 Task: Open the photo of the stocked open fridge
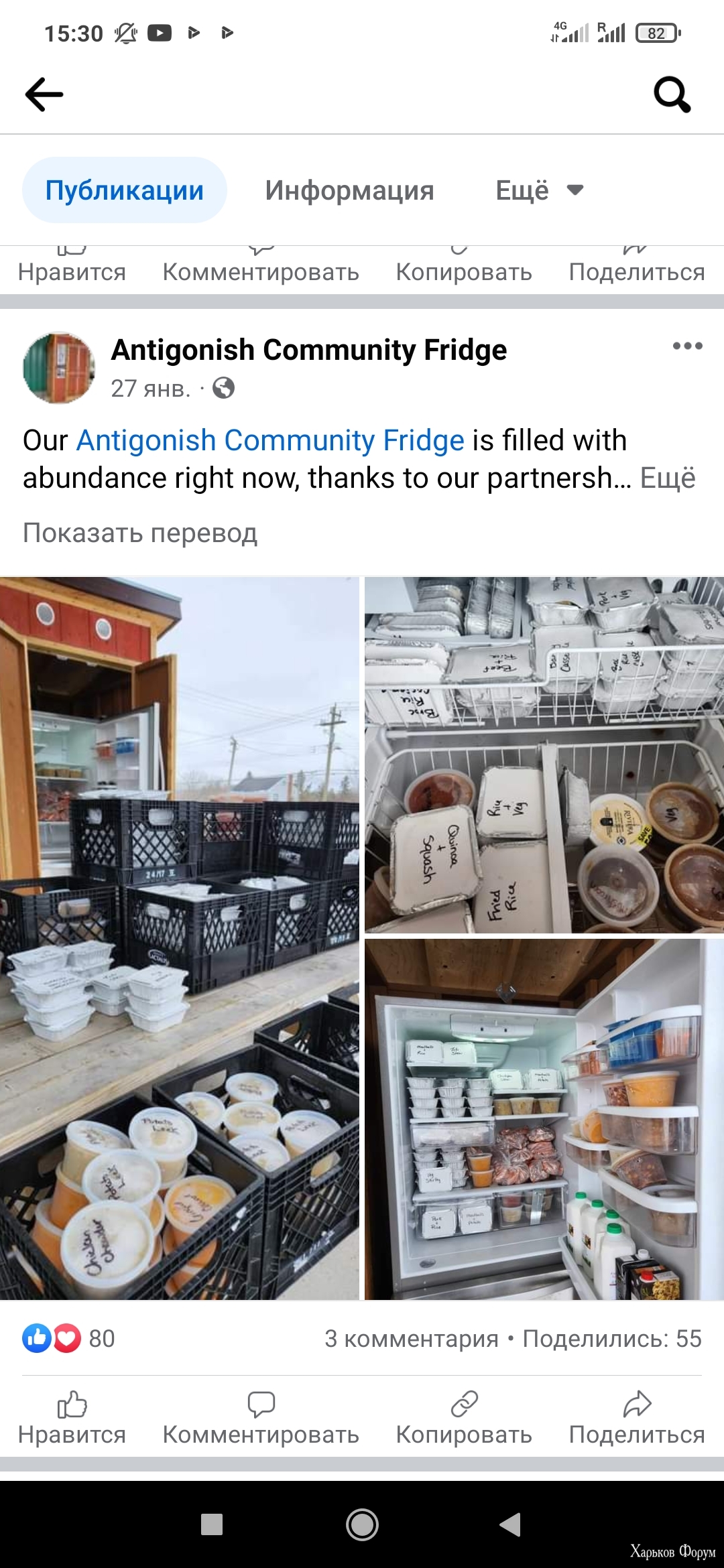[x=544, y=1119]
